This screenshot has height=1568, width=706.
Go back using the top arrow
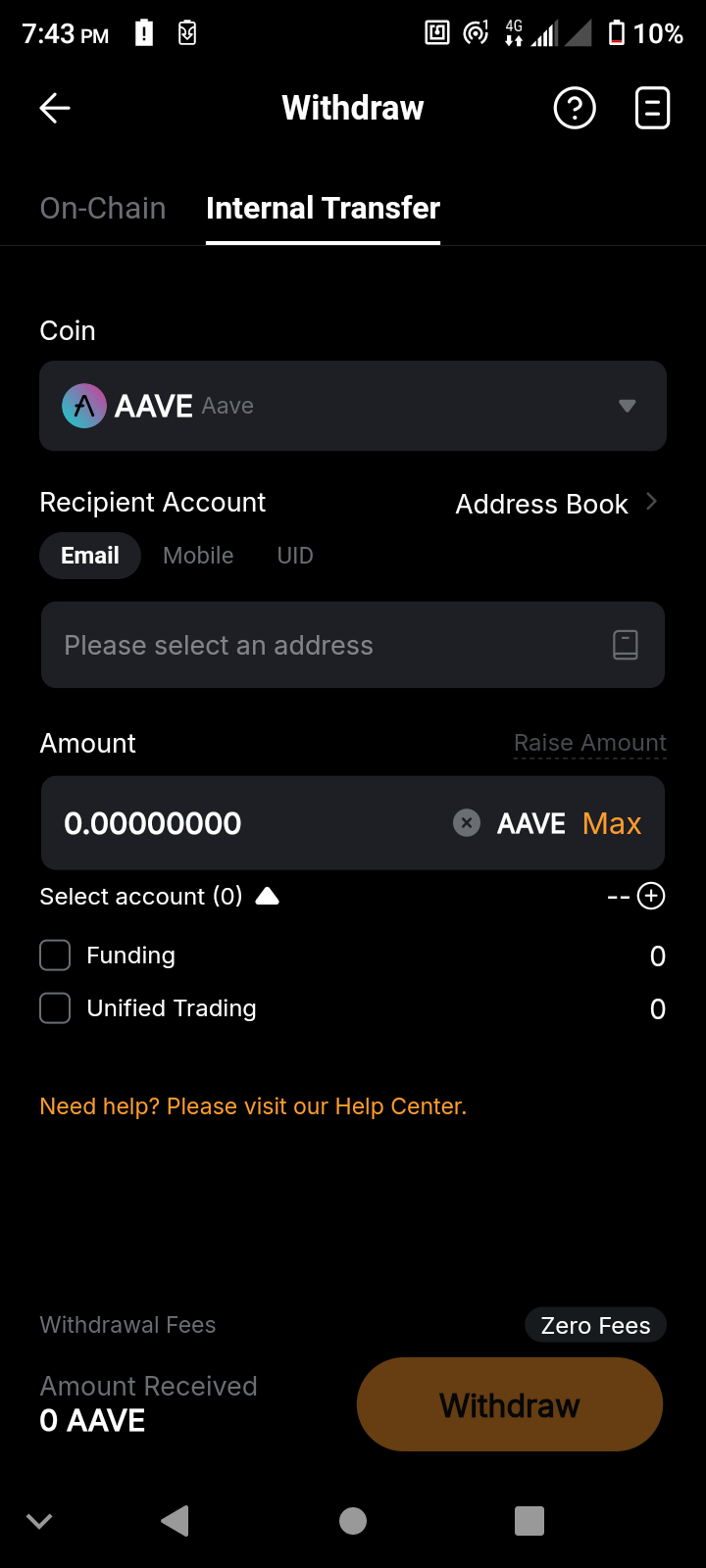[55, 108]
